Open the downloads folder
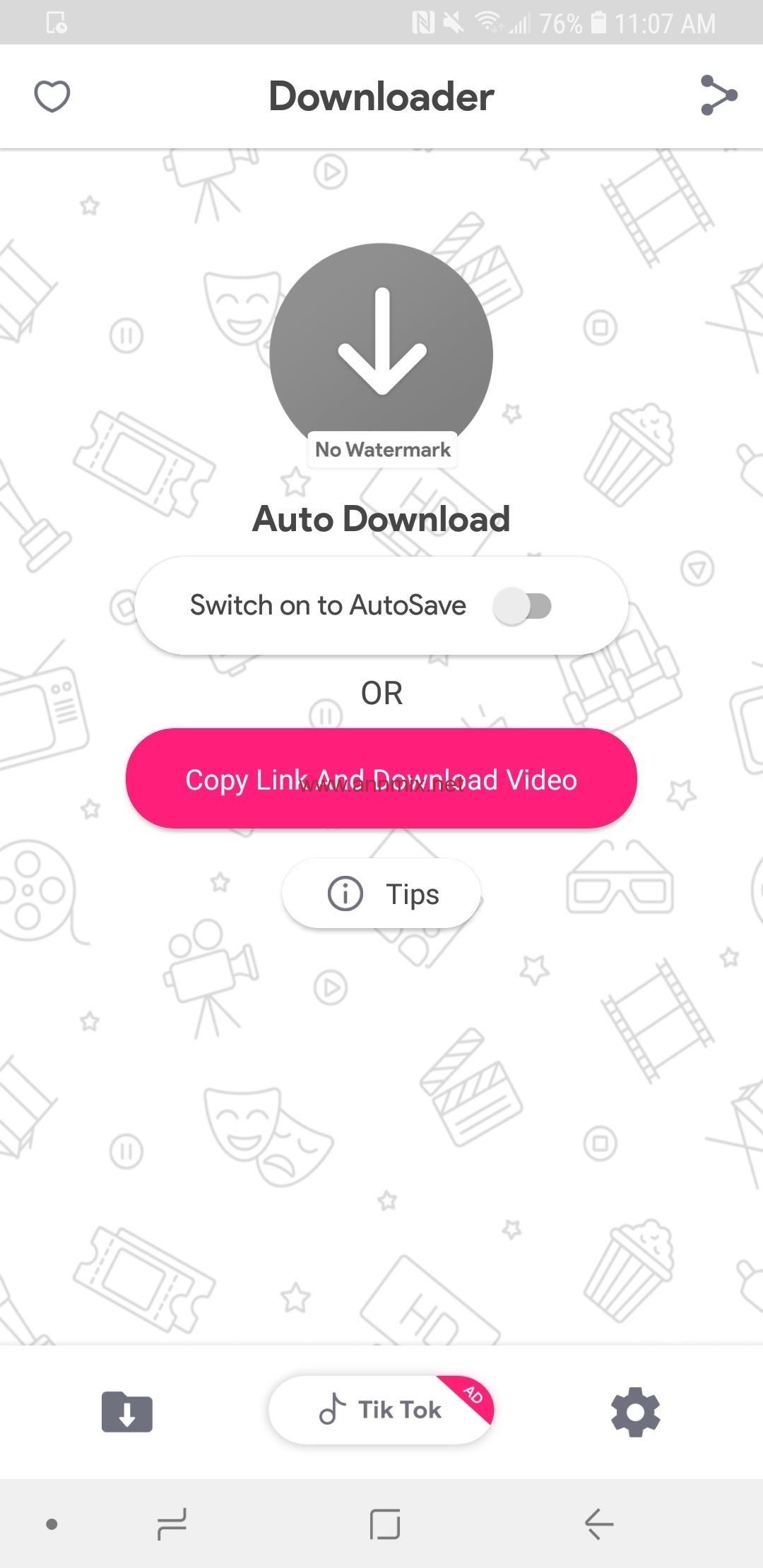This screenshot has height=1568, width=763. click(127, 1411)
